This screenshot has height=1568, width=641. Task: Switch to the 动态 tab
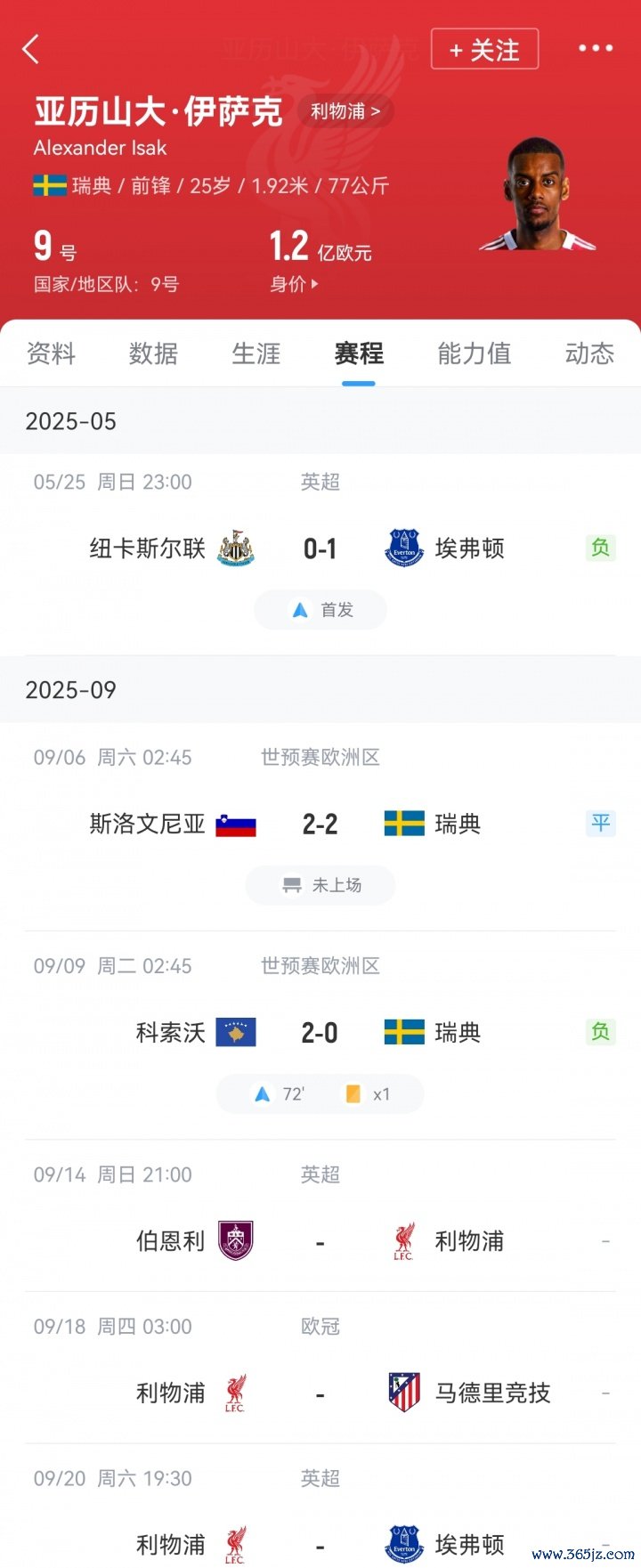pos(588,353)
